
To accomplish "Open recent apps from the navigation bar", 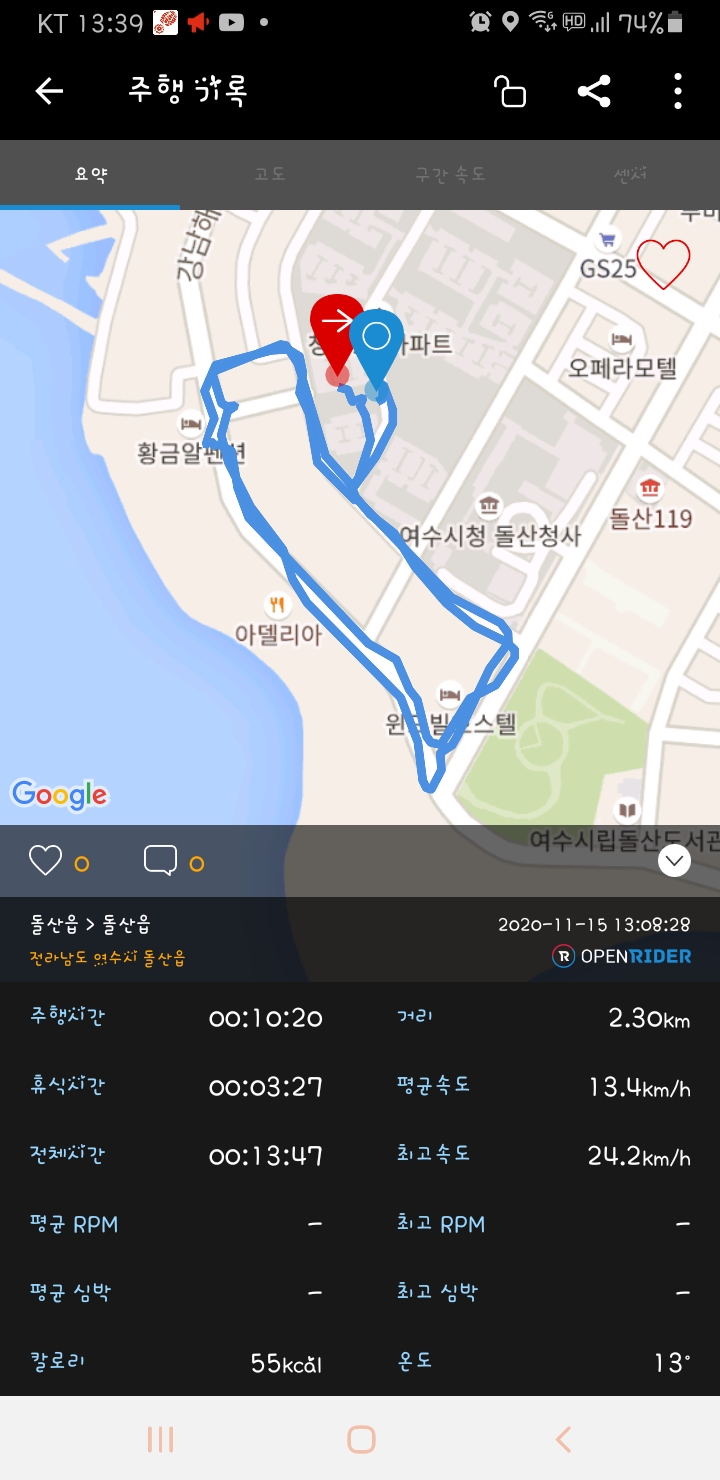I will (160, 1439).
